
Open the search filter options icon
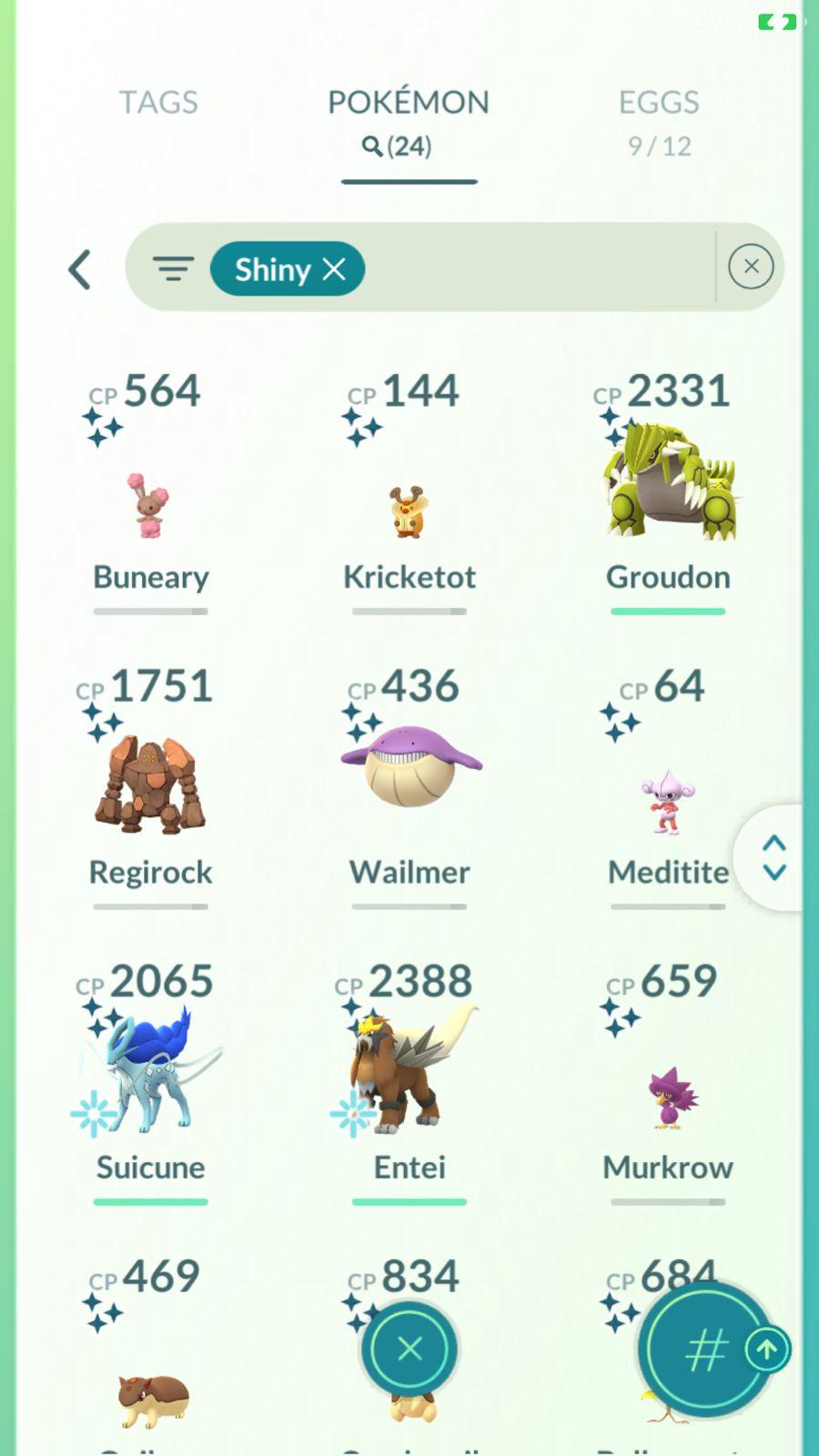point(173,268)
